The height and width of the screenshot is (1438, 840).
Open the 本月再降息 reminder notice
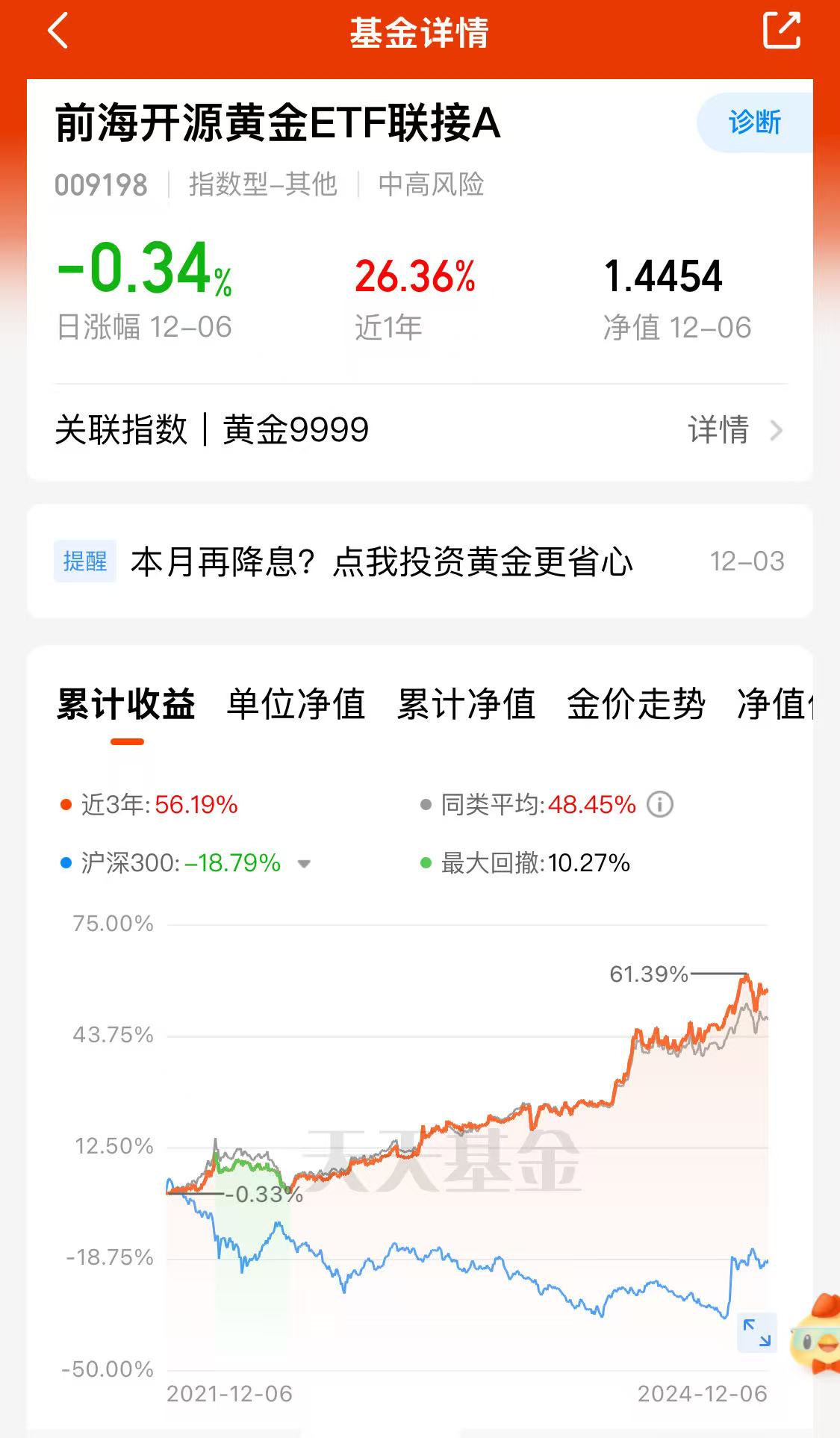382,561
